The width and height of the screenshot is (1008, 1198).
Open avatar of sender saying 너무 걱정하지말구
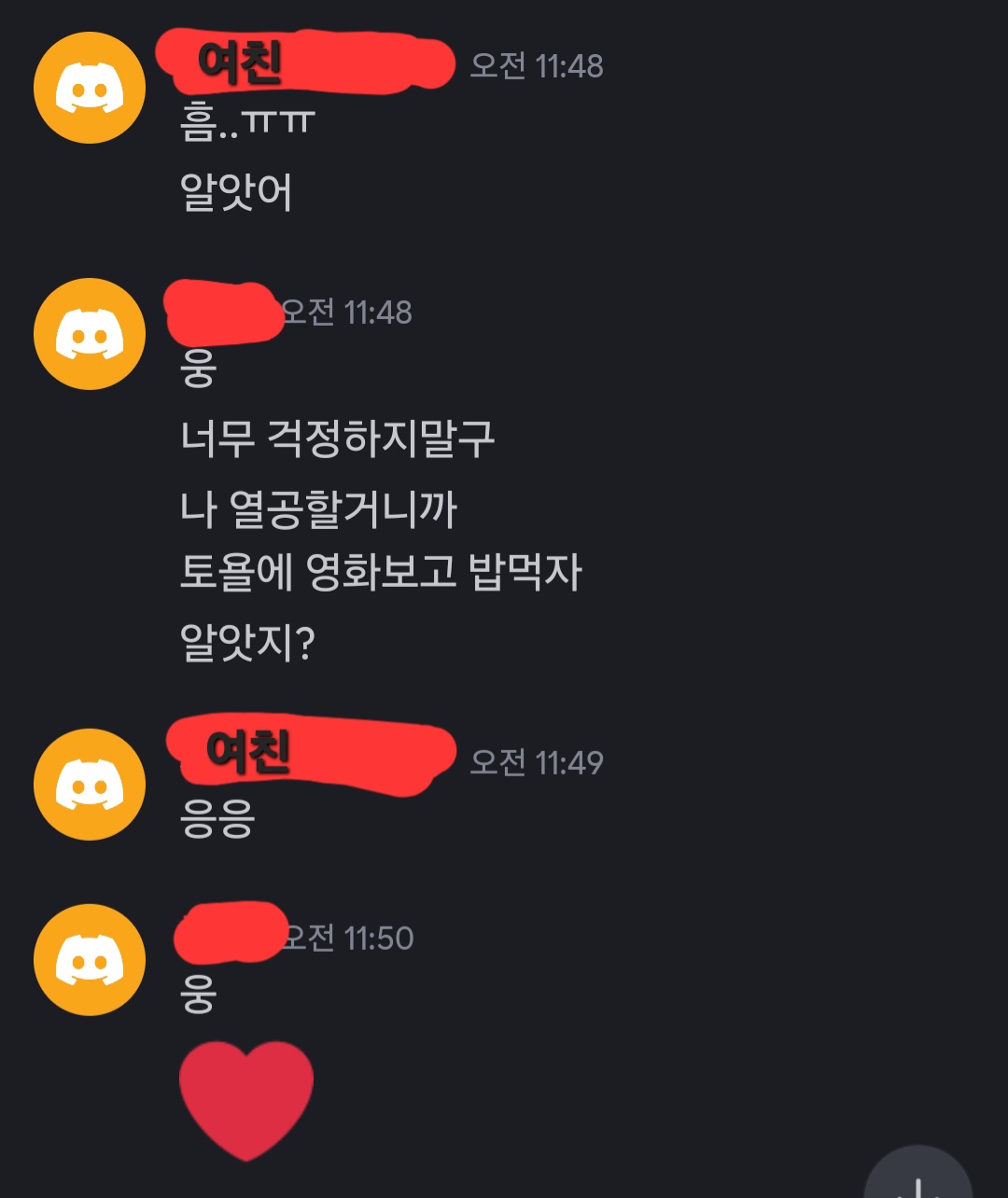click(90, 334)
